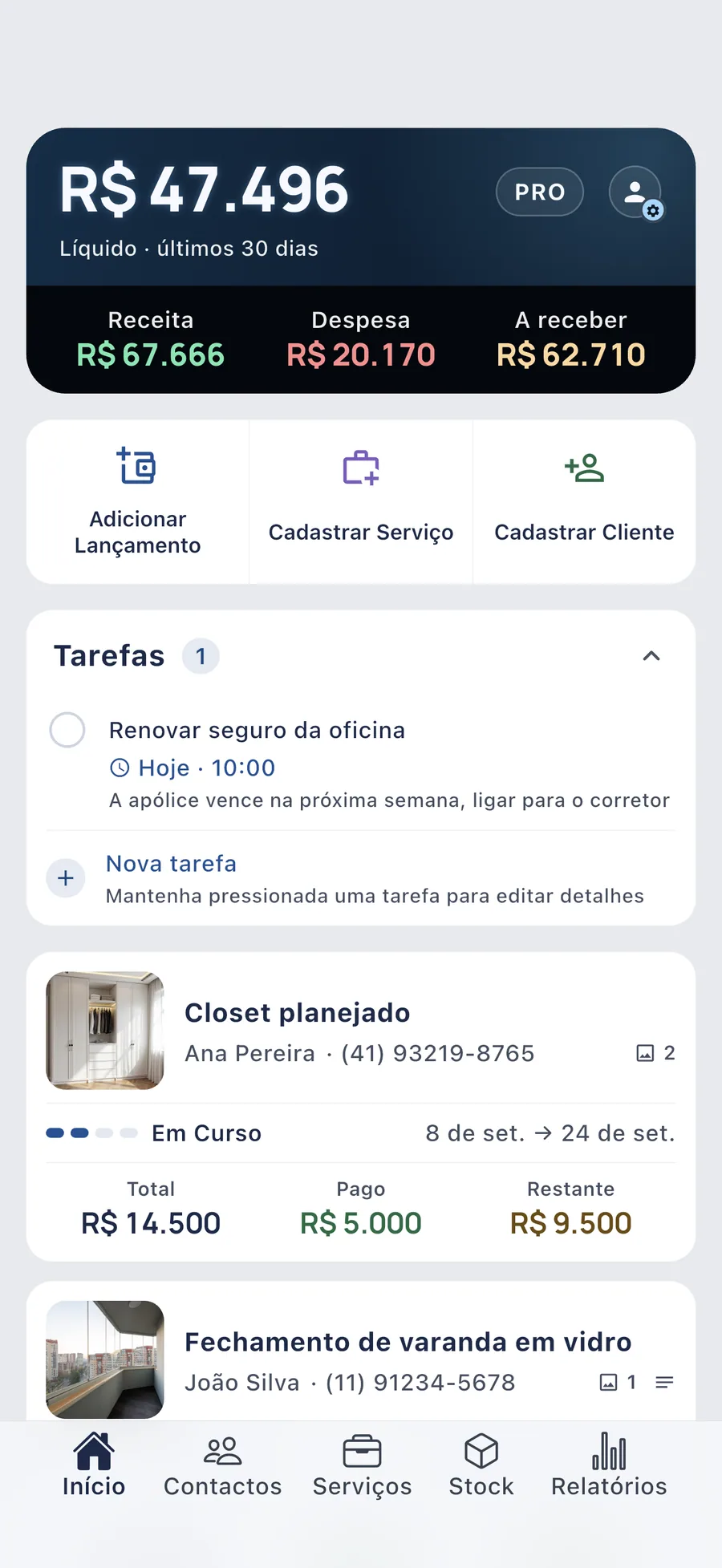722x1568 pixels.
Task: Switch to the Stock tab
Action: (481, 1465)
